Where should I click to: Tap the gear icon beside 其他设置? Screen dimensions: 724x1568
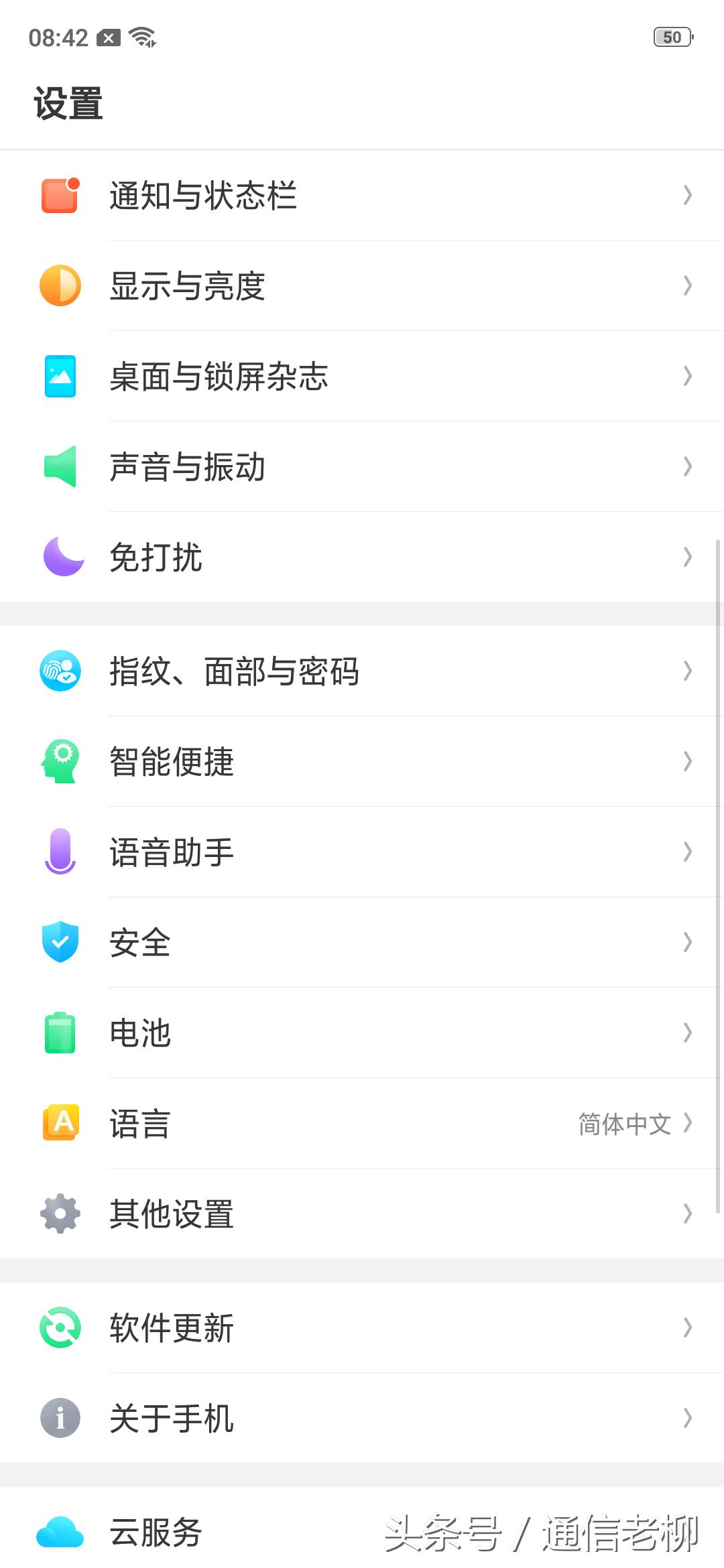coord(60,1214)
